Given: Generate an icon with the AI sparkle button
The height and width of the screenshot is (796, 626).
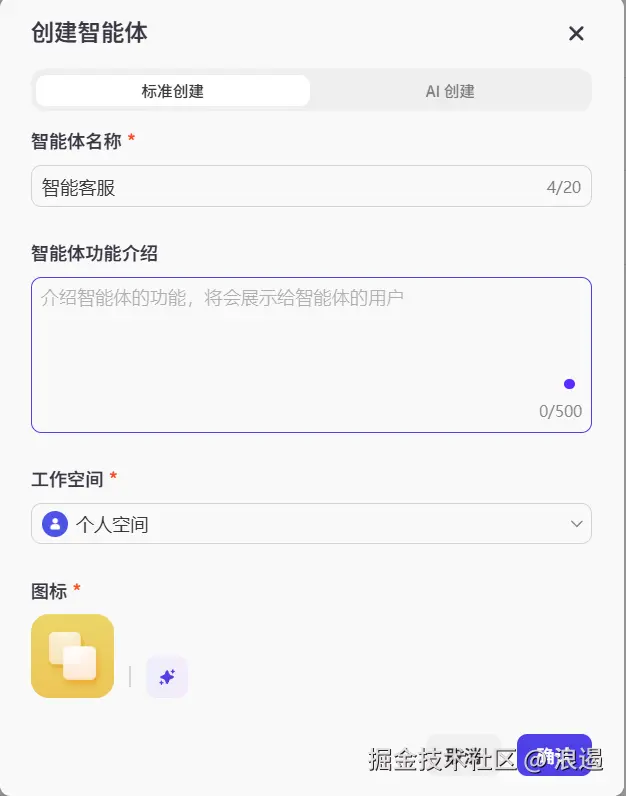Looking at the screenshot, I should coord(167,677).
